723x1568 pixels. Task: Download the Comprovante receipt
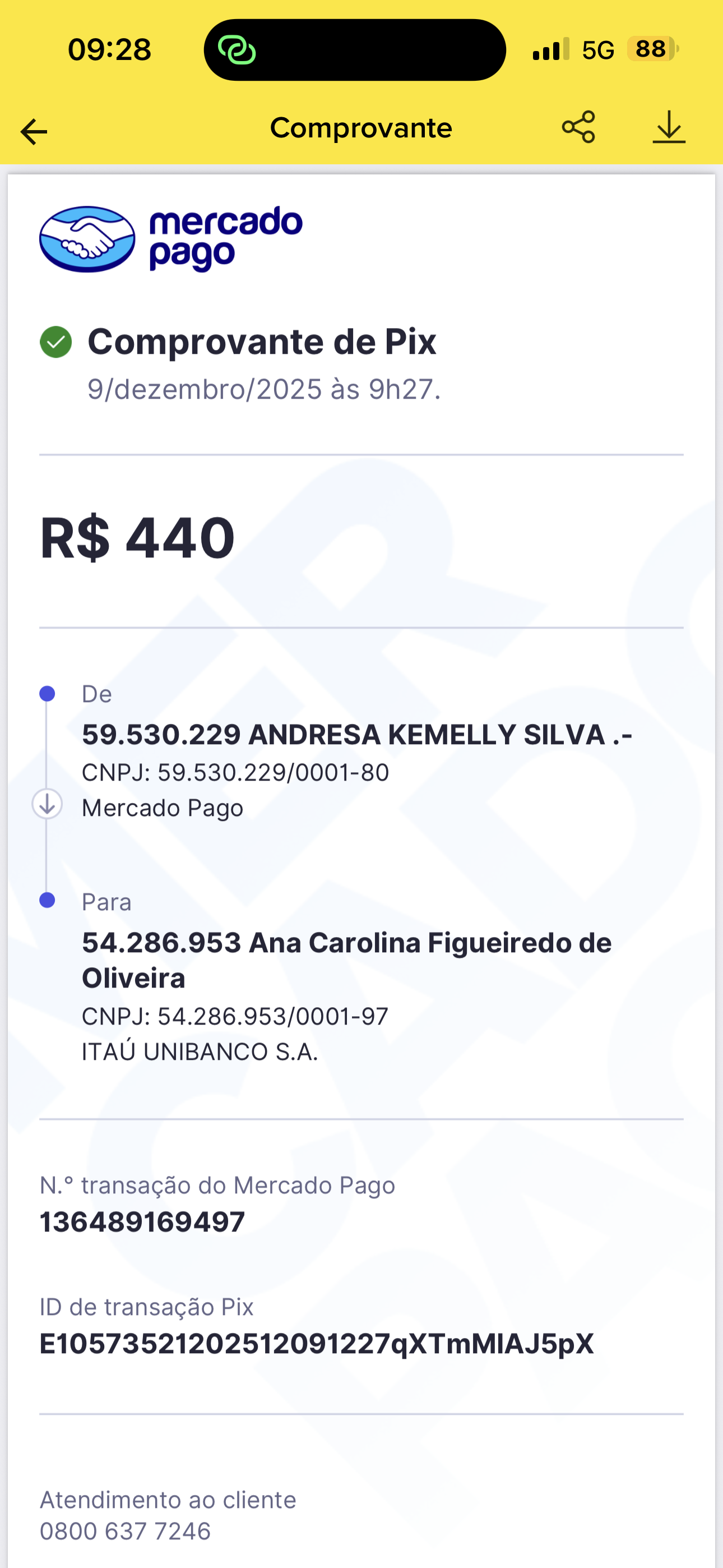(x=669, y=127)
